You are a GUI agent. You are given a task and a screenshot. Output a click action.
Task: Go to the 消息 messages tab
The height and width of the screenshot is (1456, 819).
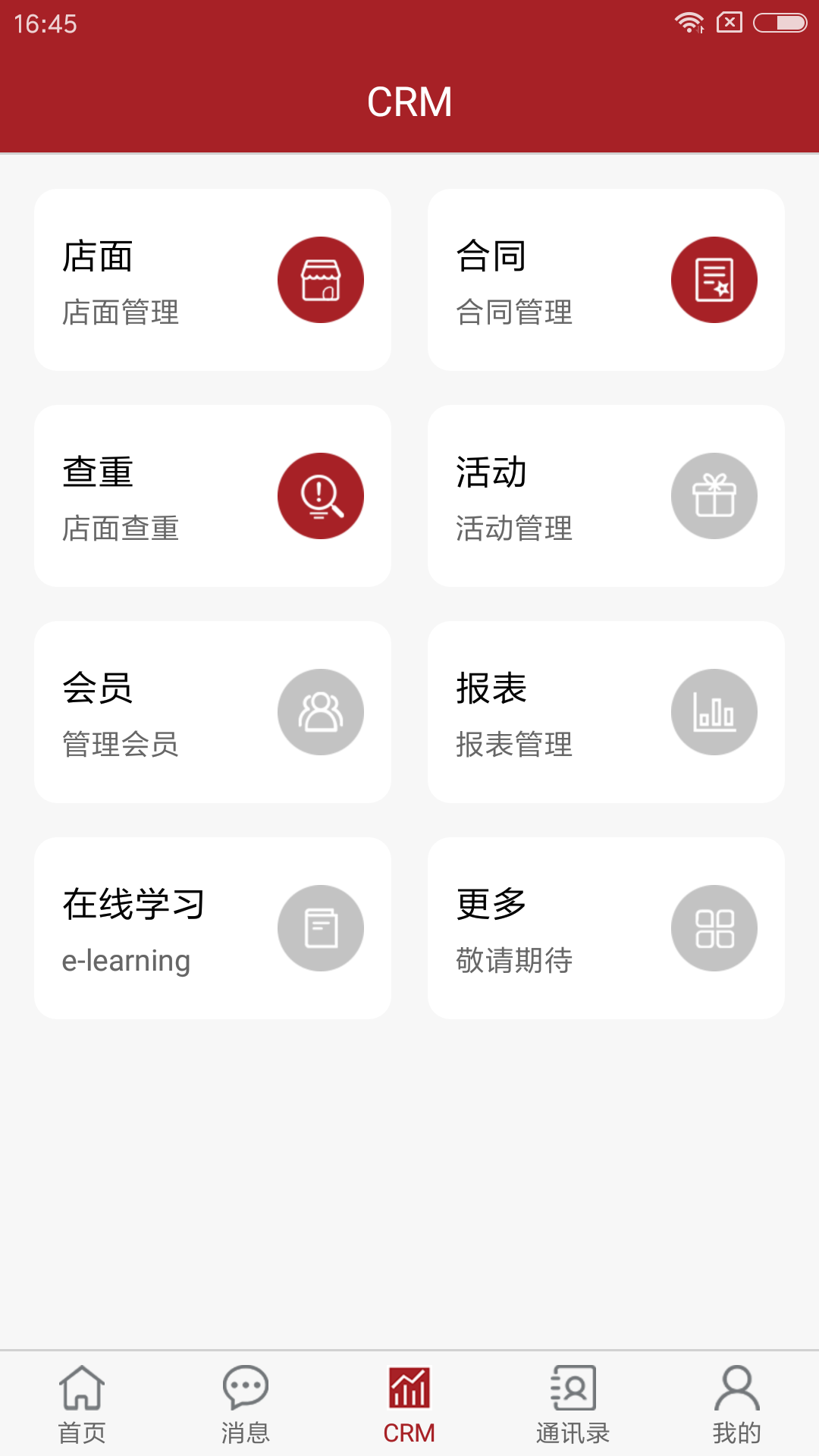click(x=246, y=1404)
